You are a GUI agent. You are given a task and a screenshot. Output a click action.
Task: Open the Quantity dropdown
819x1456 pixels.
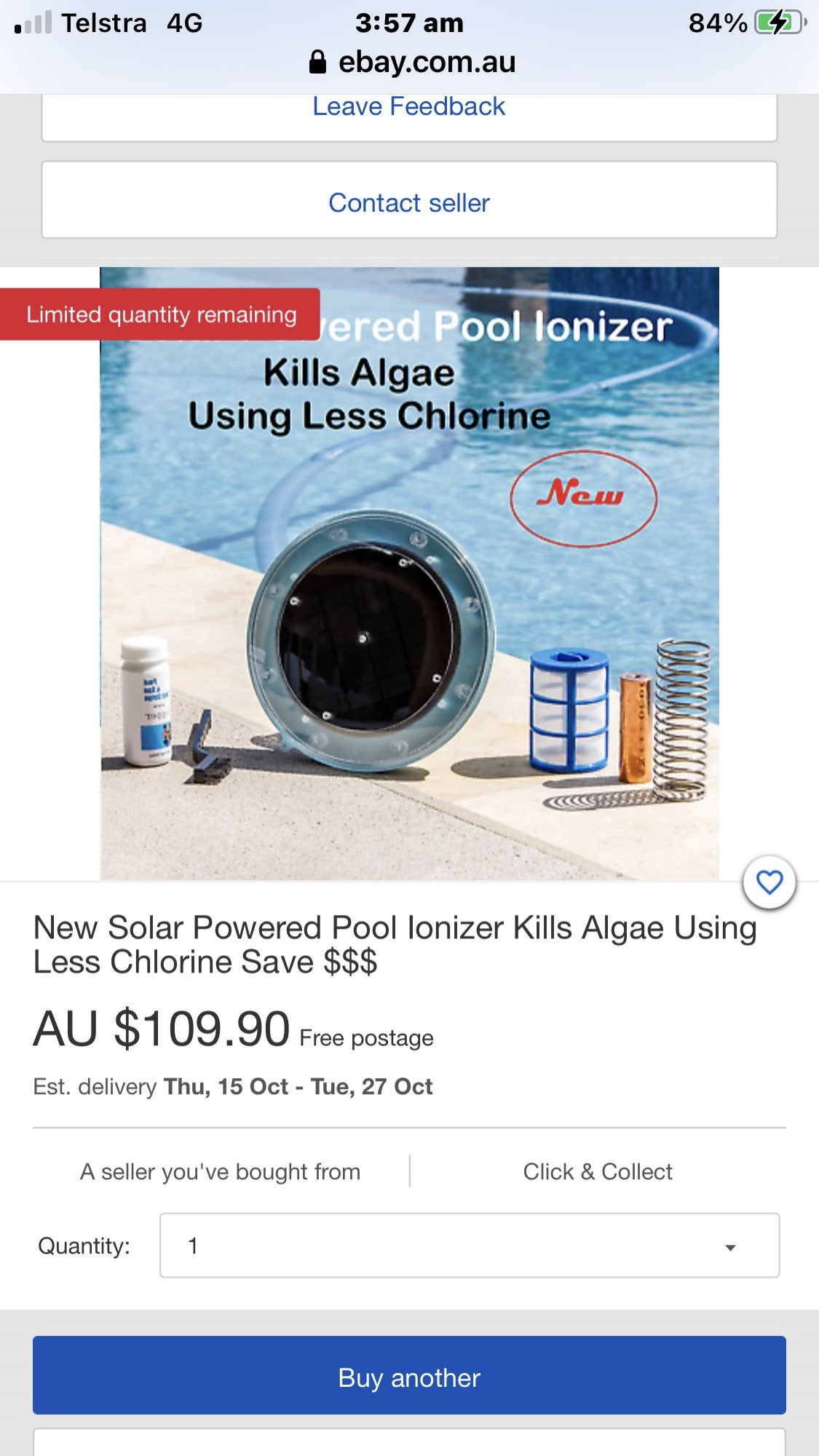tap(470, 1246)
